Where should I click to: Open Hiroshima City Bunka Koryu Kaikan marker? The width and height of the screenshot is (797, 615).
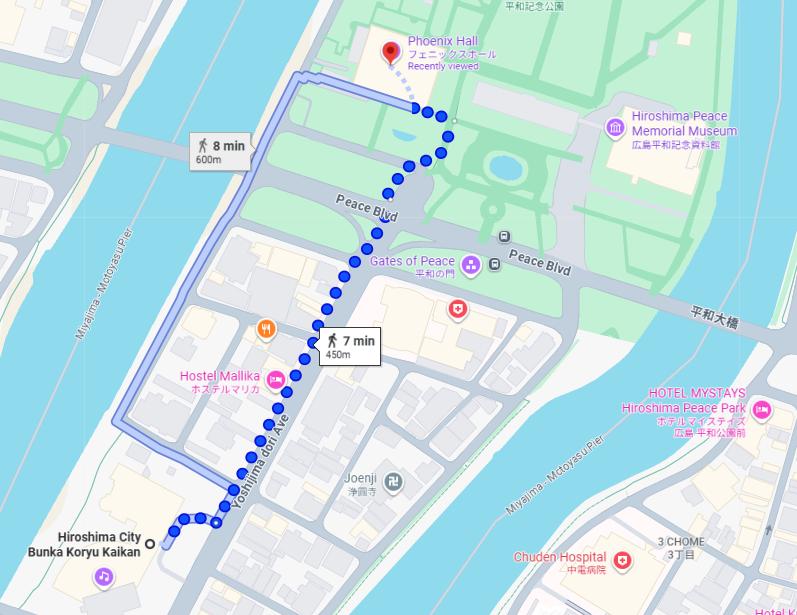tap(103, 576)
